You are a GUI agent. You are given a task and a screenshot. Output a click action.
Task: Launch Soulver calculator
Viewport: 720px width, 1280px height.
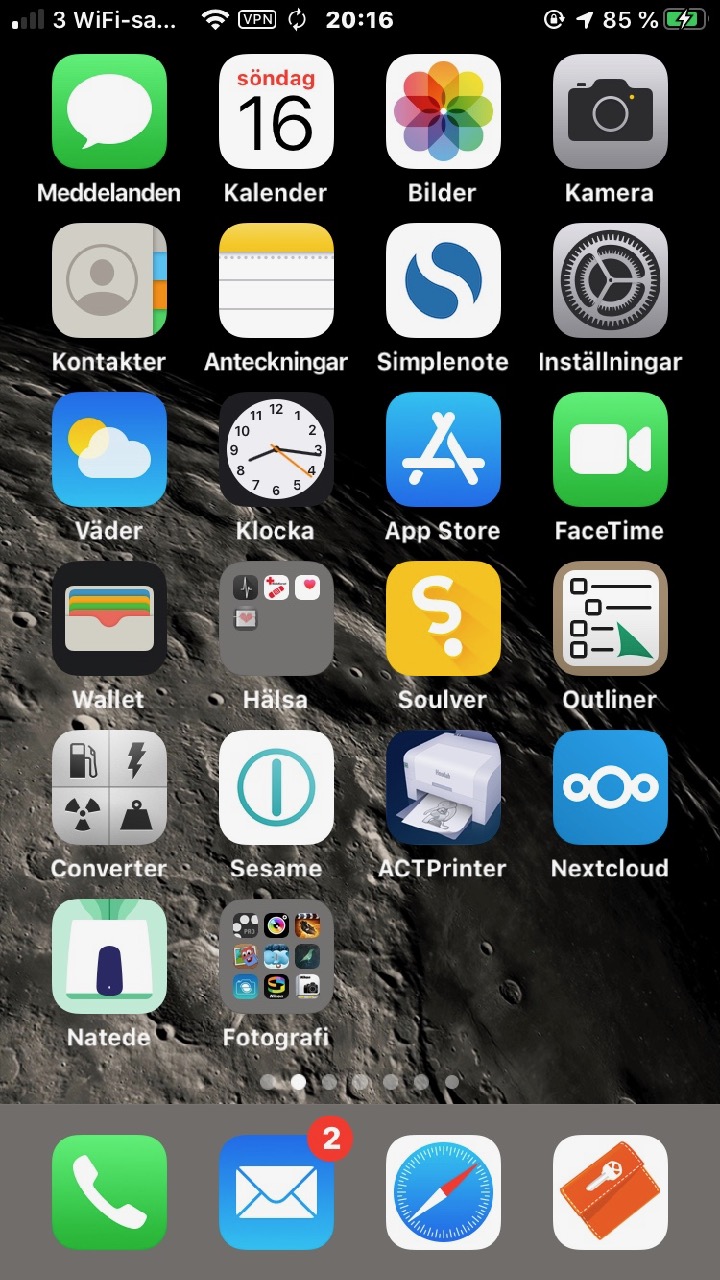click(443, 619)
